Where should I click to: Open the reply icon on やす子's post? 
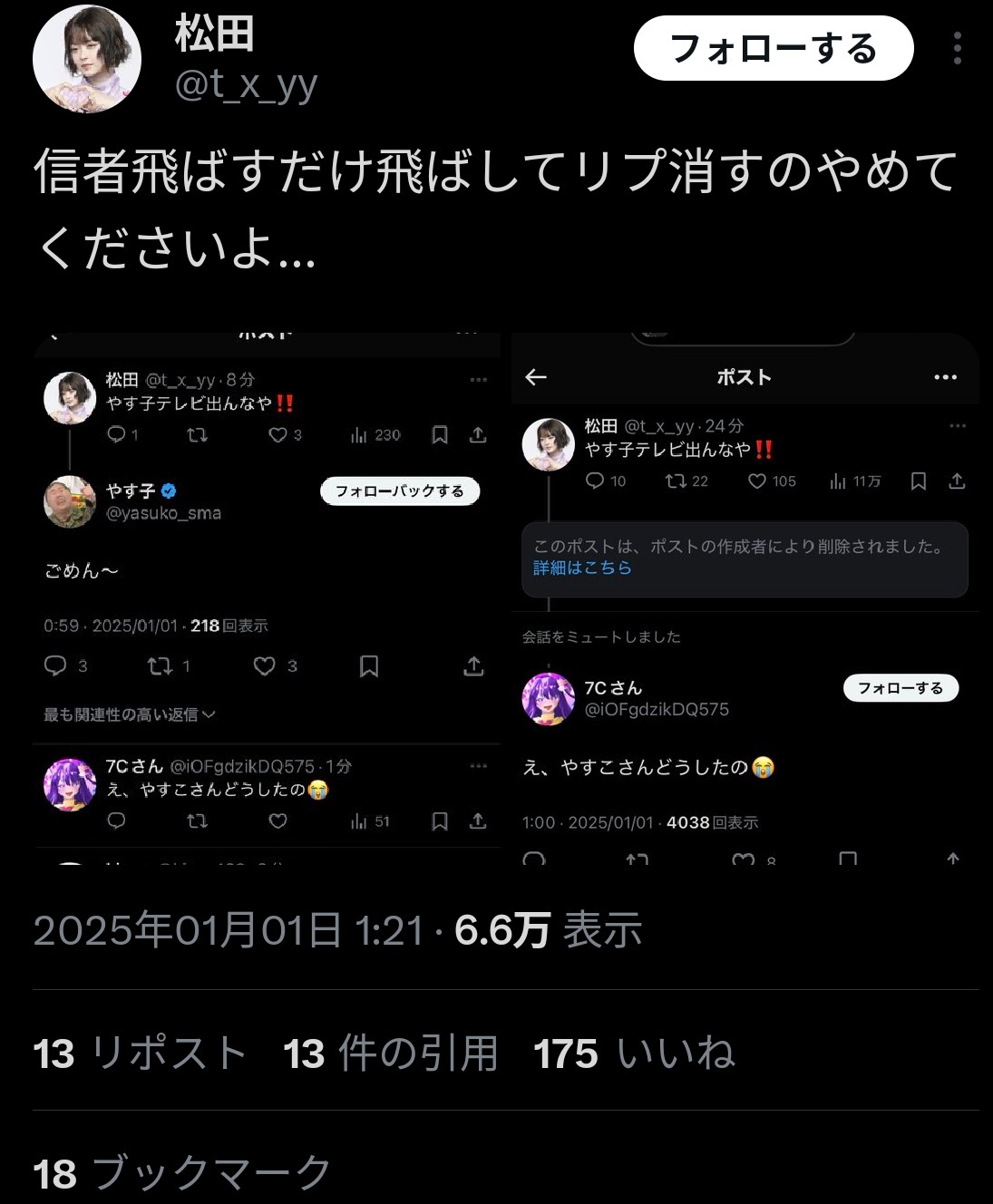(56, 666)
